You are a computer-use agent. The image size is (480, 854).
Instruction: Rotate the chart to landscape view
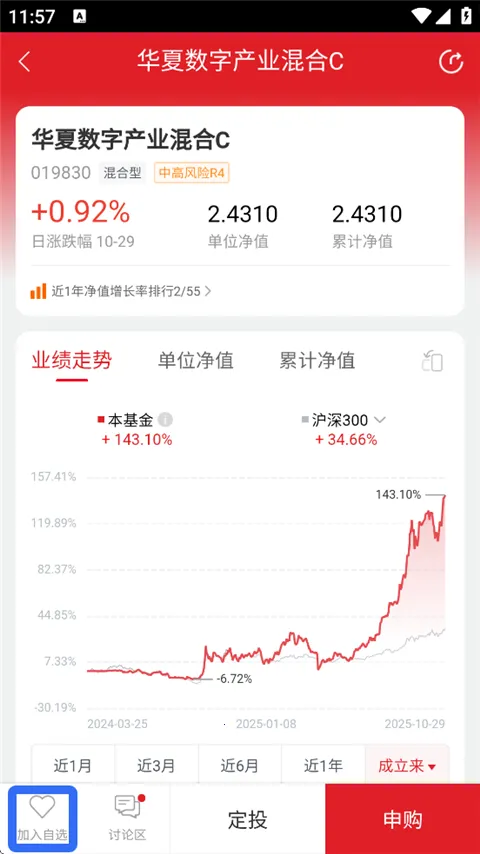coord(433,361)
